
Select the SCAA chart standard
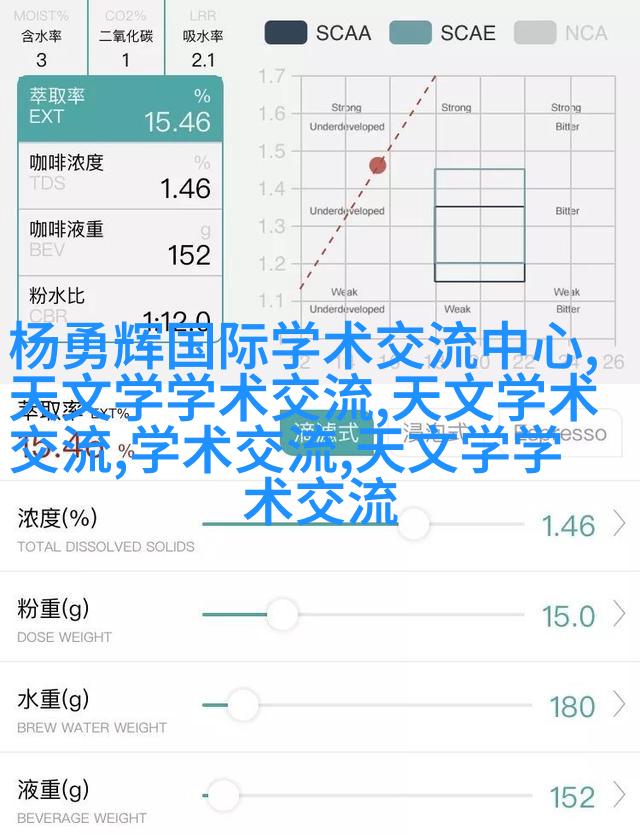click(x=320, y=33)
